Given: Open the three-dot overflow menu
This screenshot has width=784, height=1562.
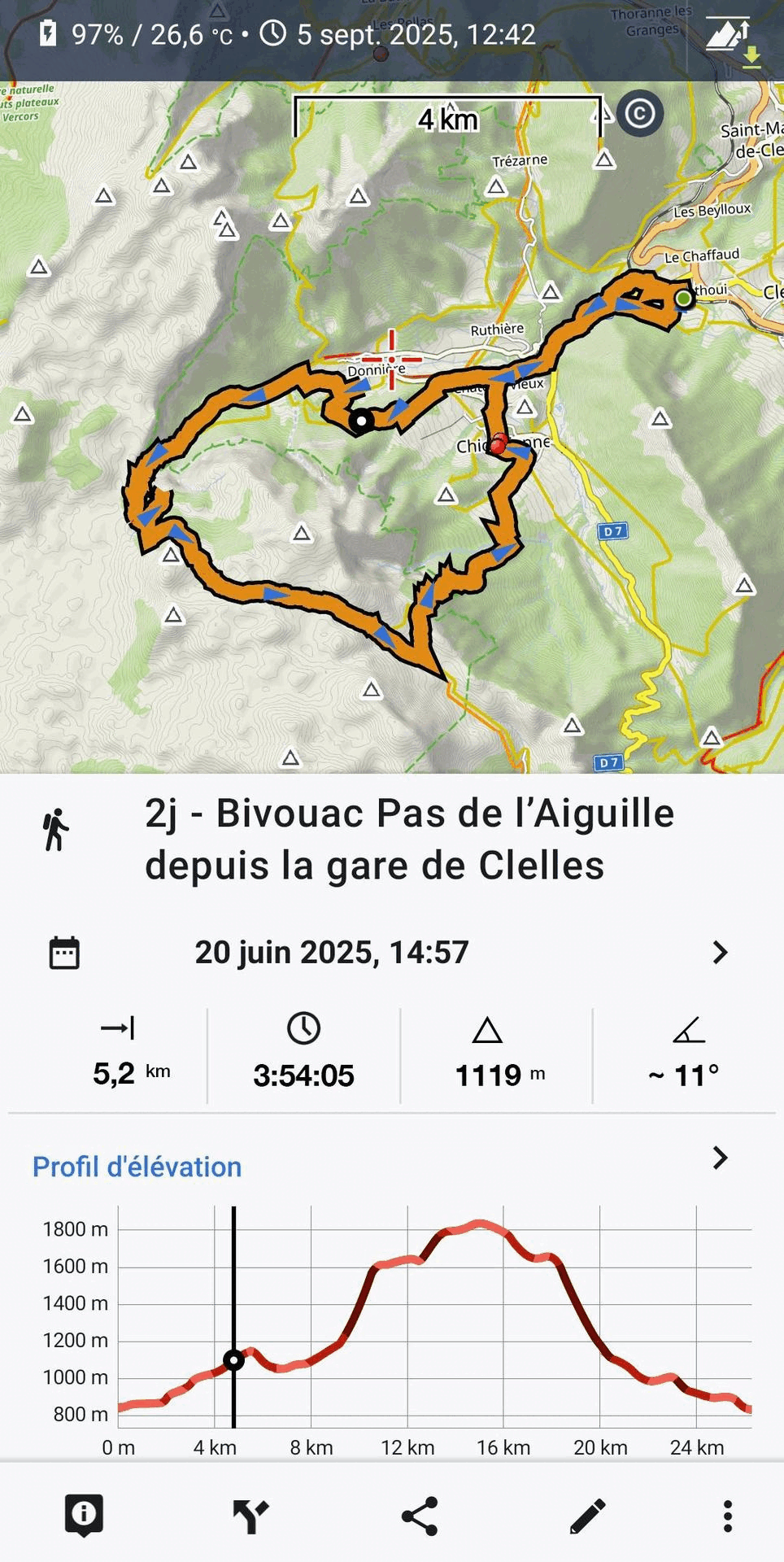Looking at the screenshot, I should point(728,1516).
